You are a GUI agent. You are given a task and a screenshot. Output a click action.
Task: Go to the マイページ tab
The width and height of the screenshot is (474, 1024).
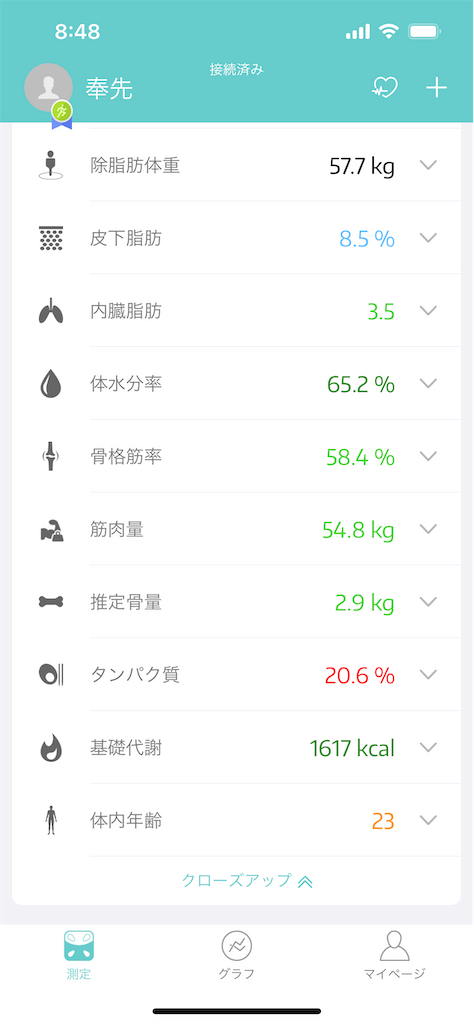(x=394, y=955)
